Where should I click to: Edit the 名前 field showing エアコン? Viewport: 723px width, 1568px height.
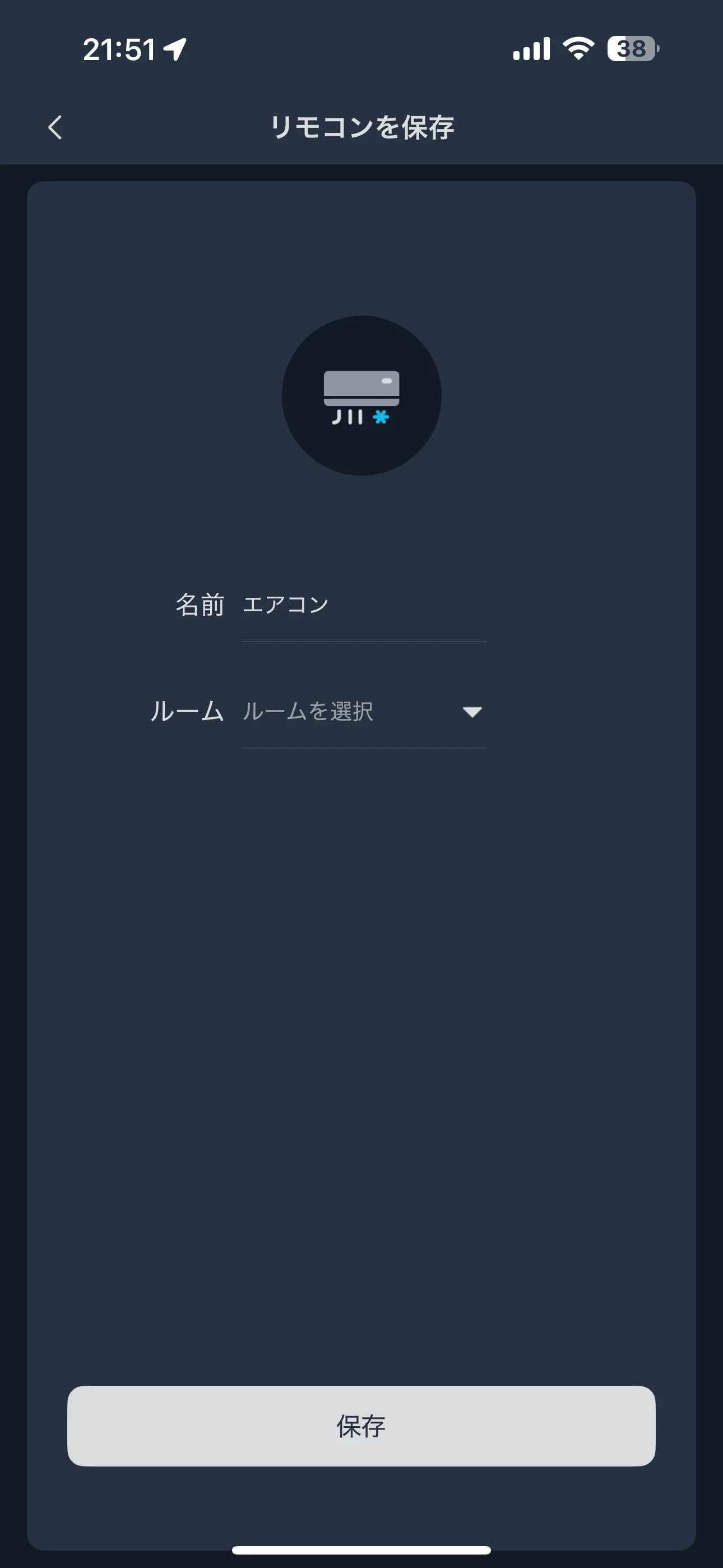tap(363, 605)
